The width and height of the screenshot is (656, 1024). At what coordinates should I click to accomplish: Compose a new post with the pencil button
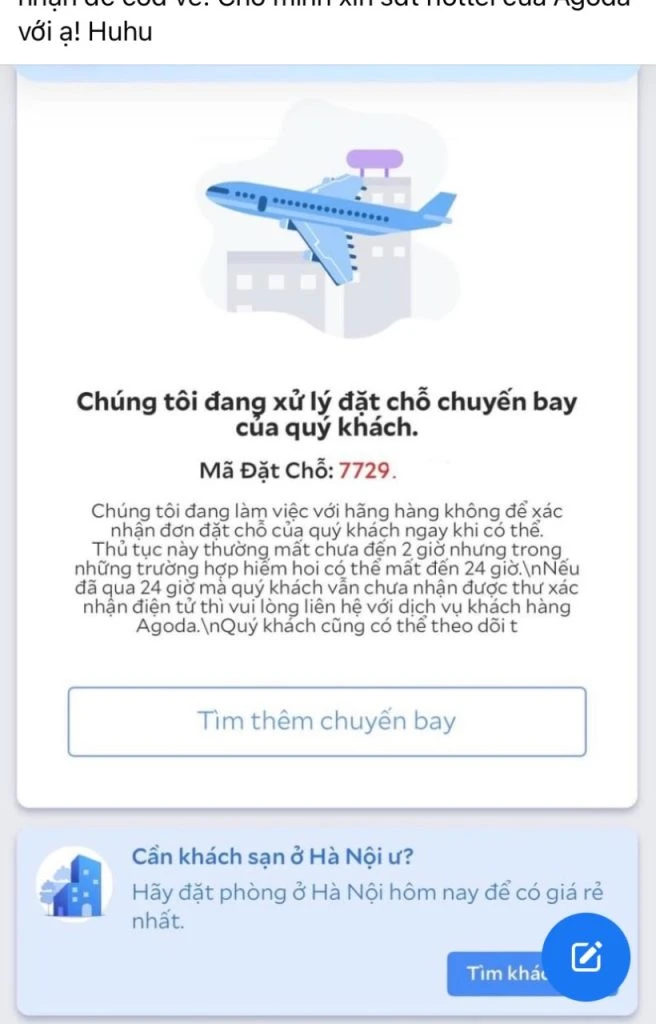click(x=586, y=957)
